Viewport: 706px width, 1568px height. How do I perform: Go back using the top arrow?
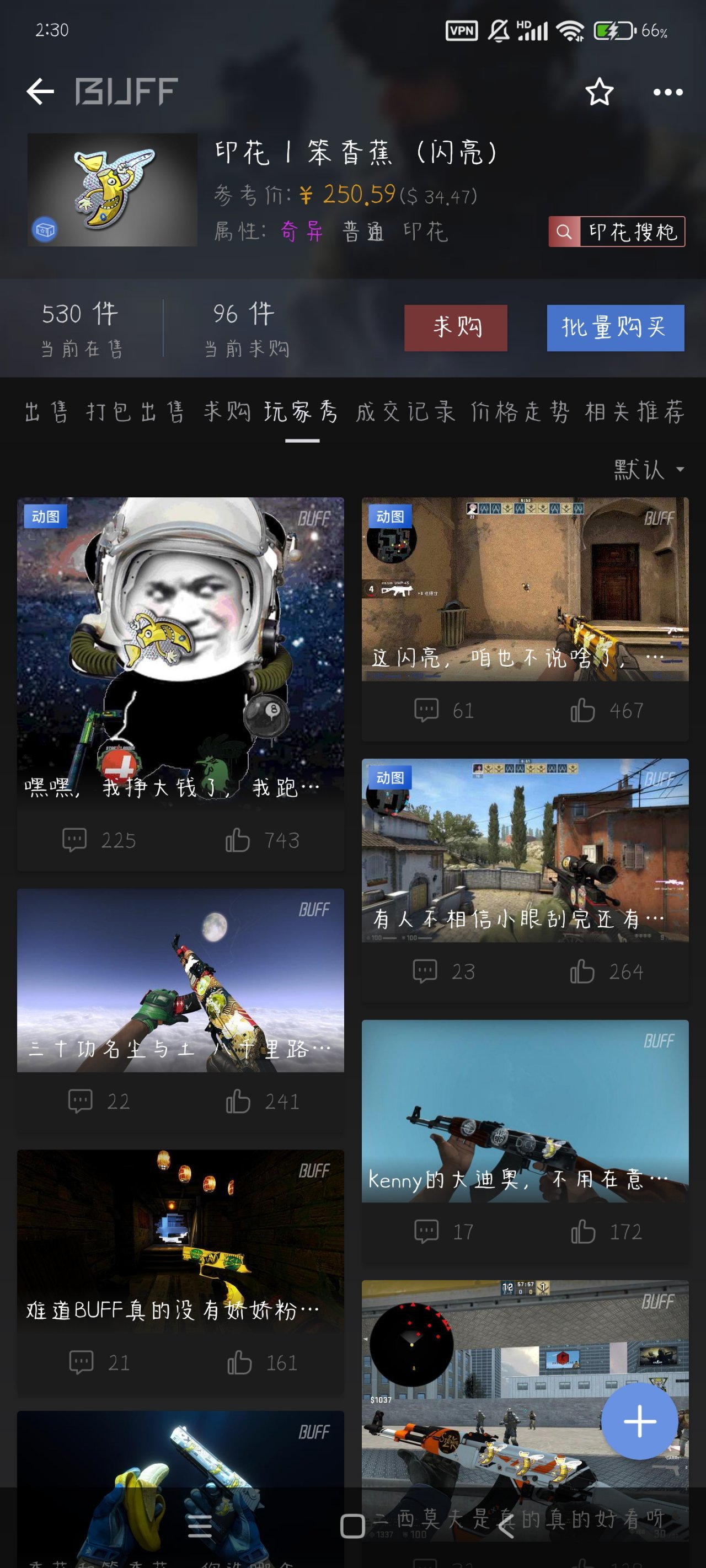click(x=40, y=92)
